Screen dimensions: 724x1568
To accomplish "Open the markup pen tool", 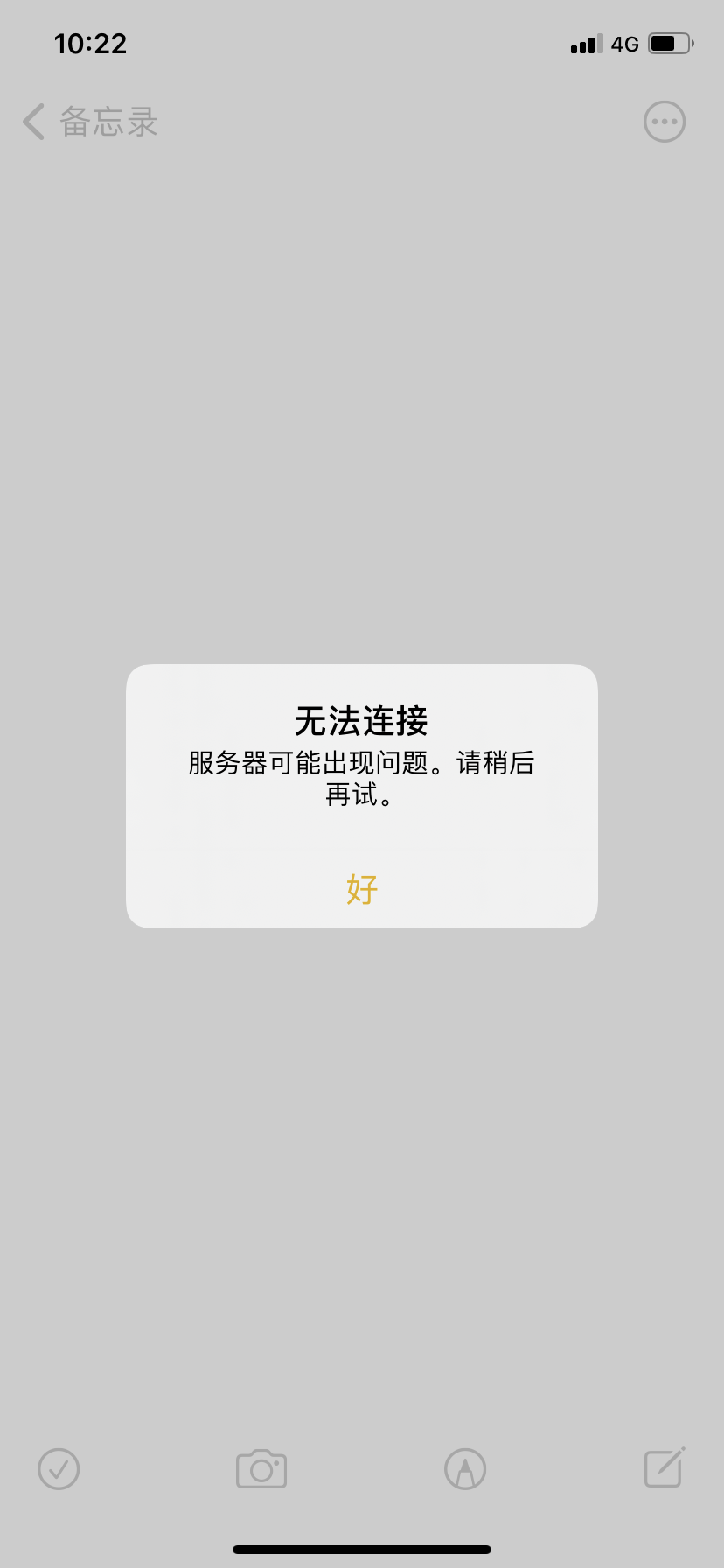I will (465, 1468).
